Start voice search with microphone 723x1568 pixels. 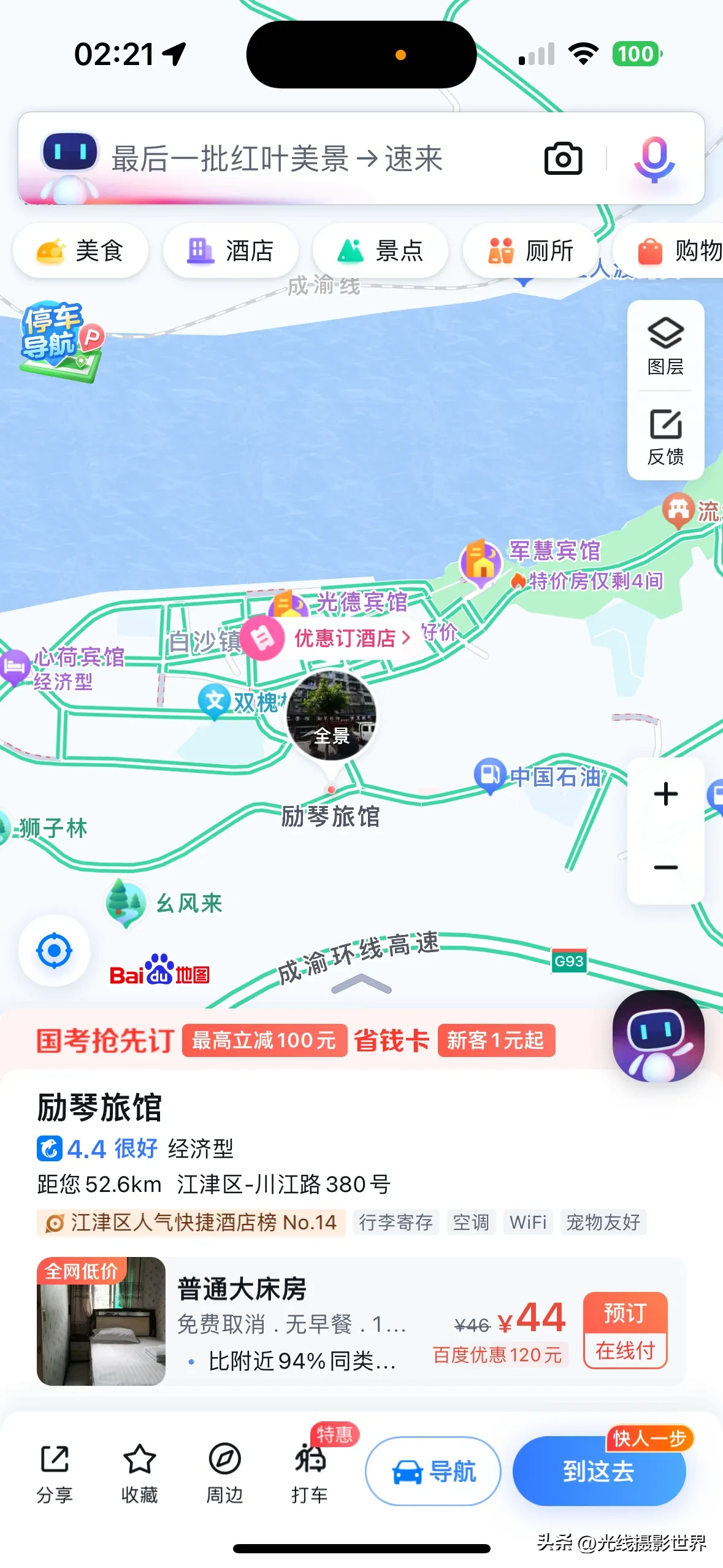click(654, 159)
